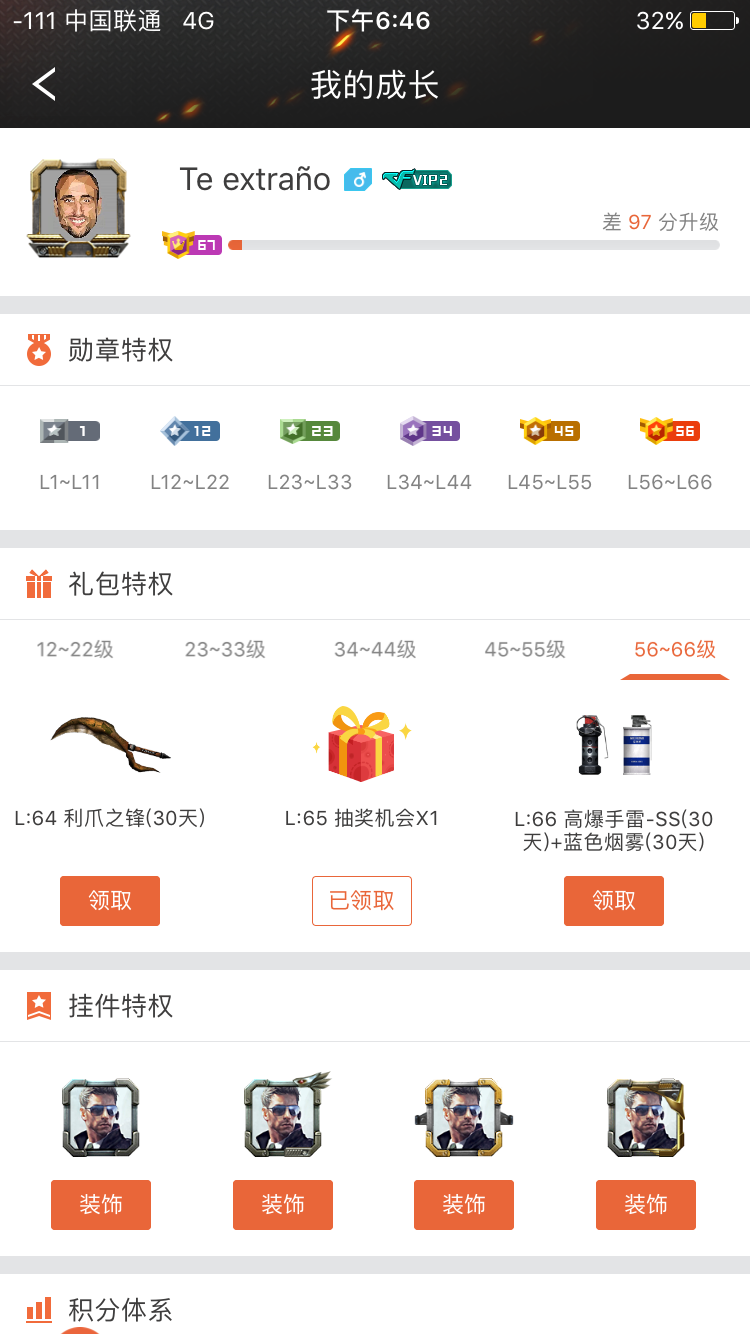Viewport: 750px width, 1334px height.
Task: Open the 45~55级 gift tab
Action: (x=525, y=650)
